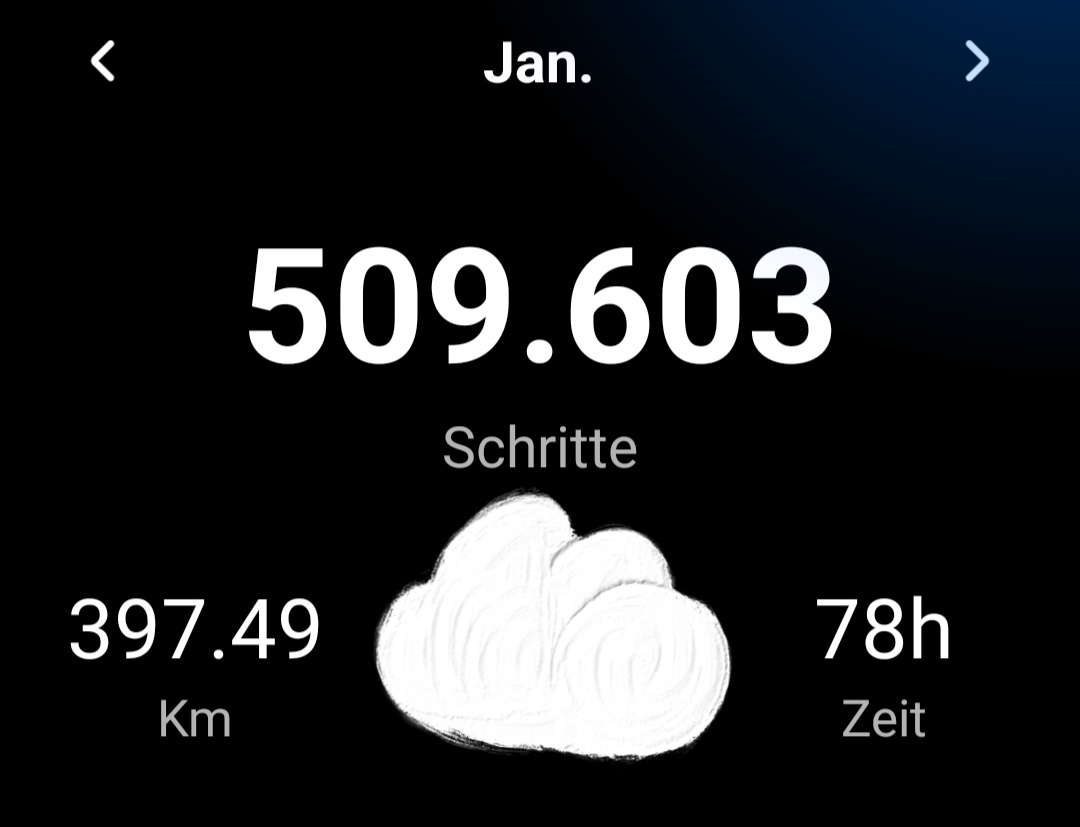Go to the month before Jan.
The width and height of the screenshot is (1080, 827).
pos(103,61)
